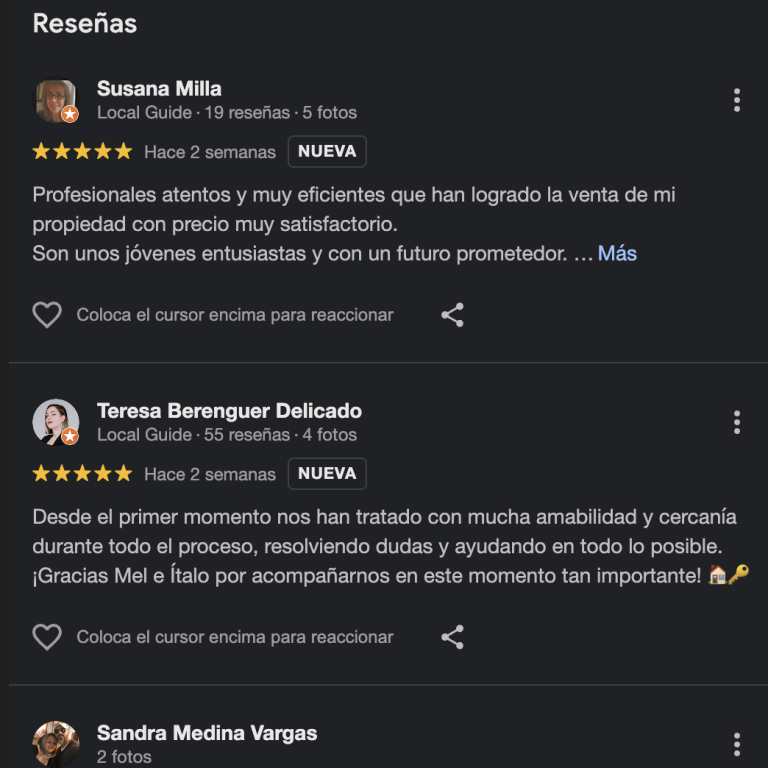
Task: View Teresa Berenguer Delicado's profile
Action: click(229, 410)
